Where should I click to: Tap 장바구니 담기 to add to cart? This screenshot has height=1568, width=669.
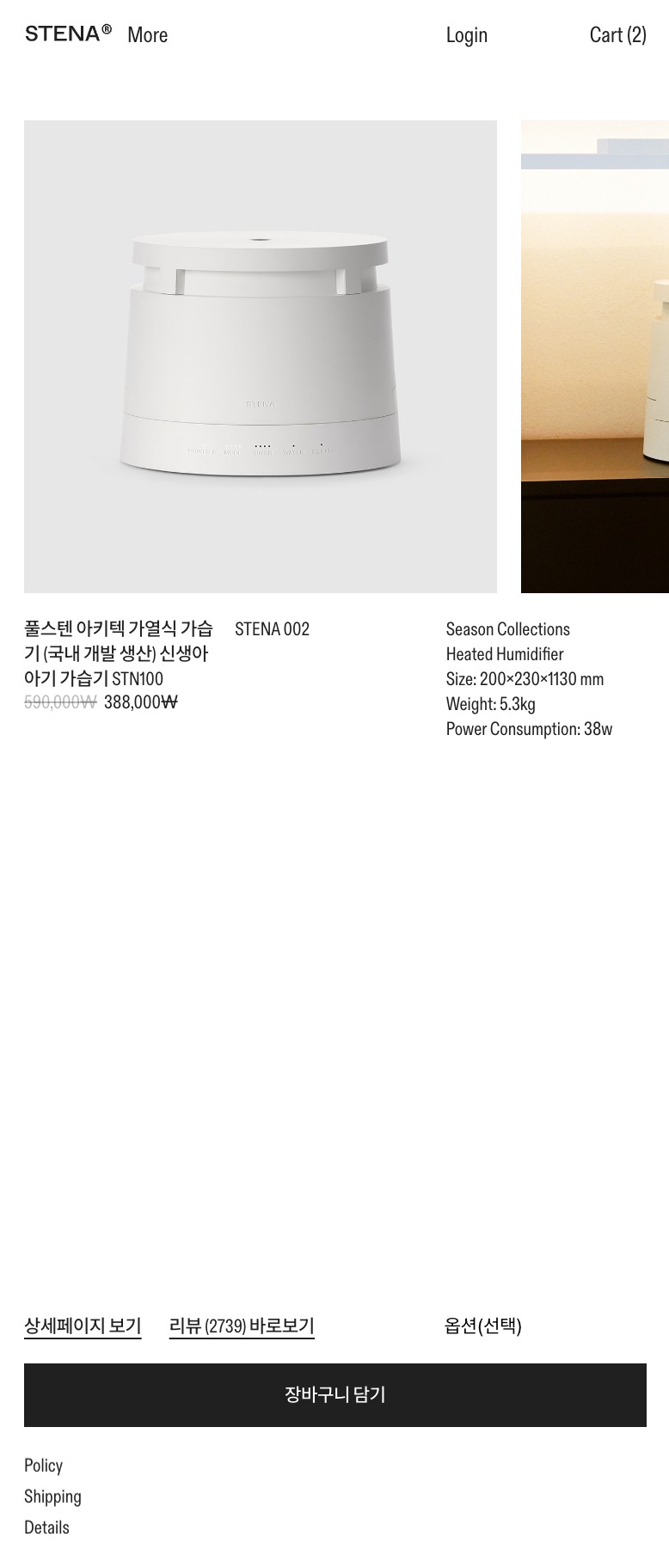pos(334,1394)
